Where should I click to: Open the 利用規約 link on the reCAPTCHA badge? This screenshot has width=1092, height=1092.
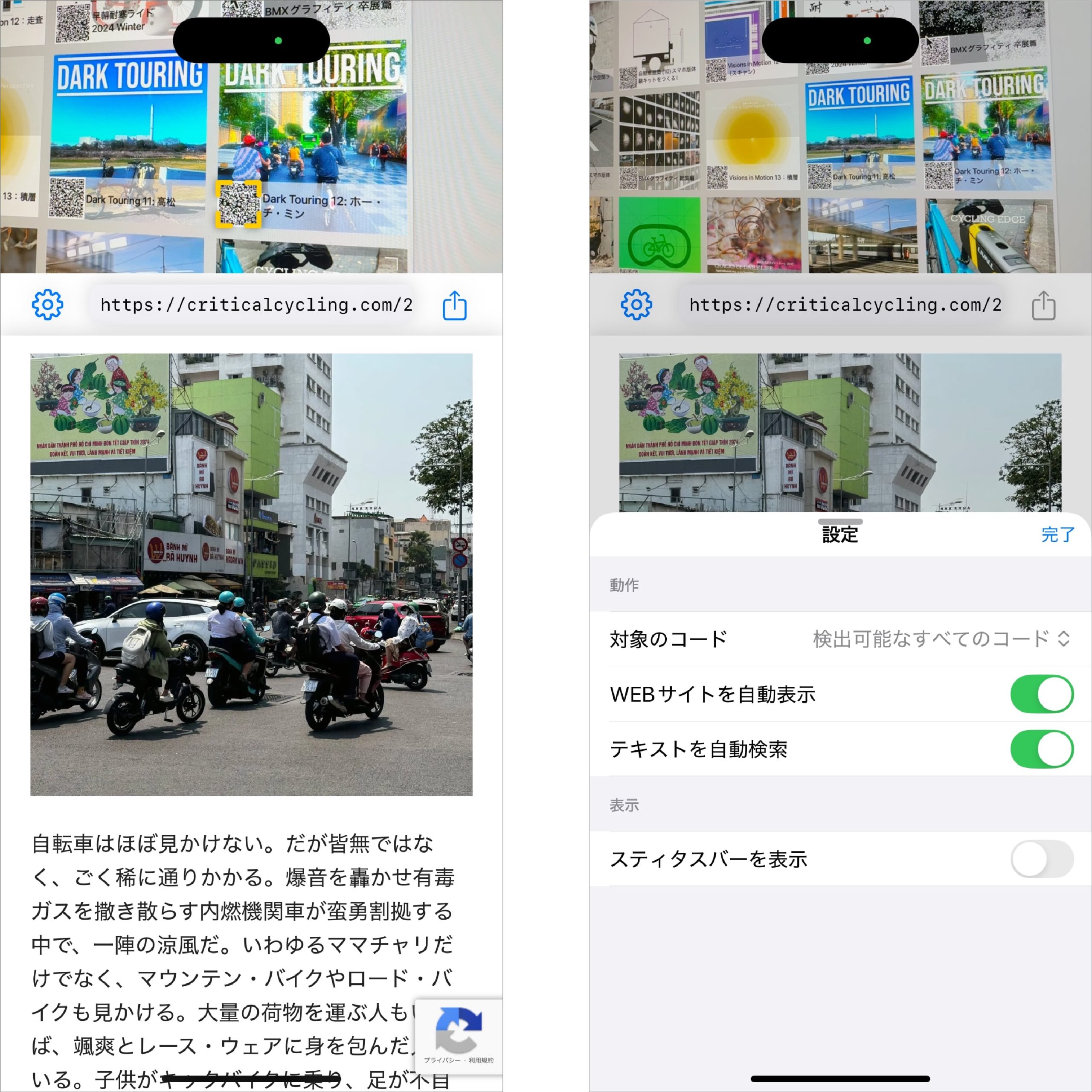click(x=481, y=1060)
